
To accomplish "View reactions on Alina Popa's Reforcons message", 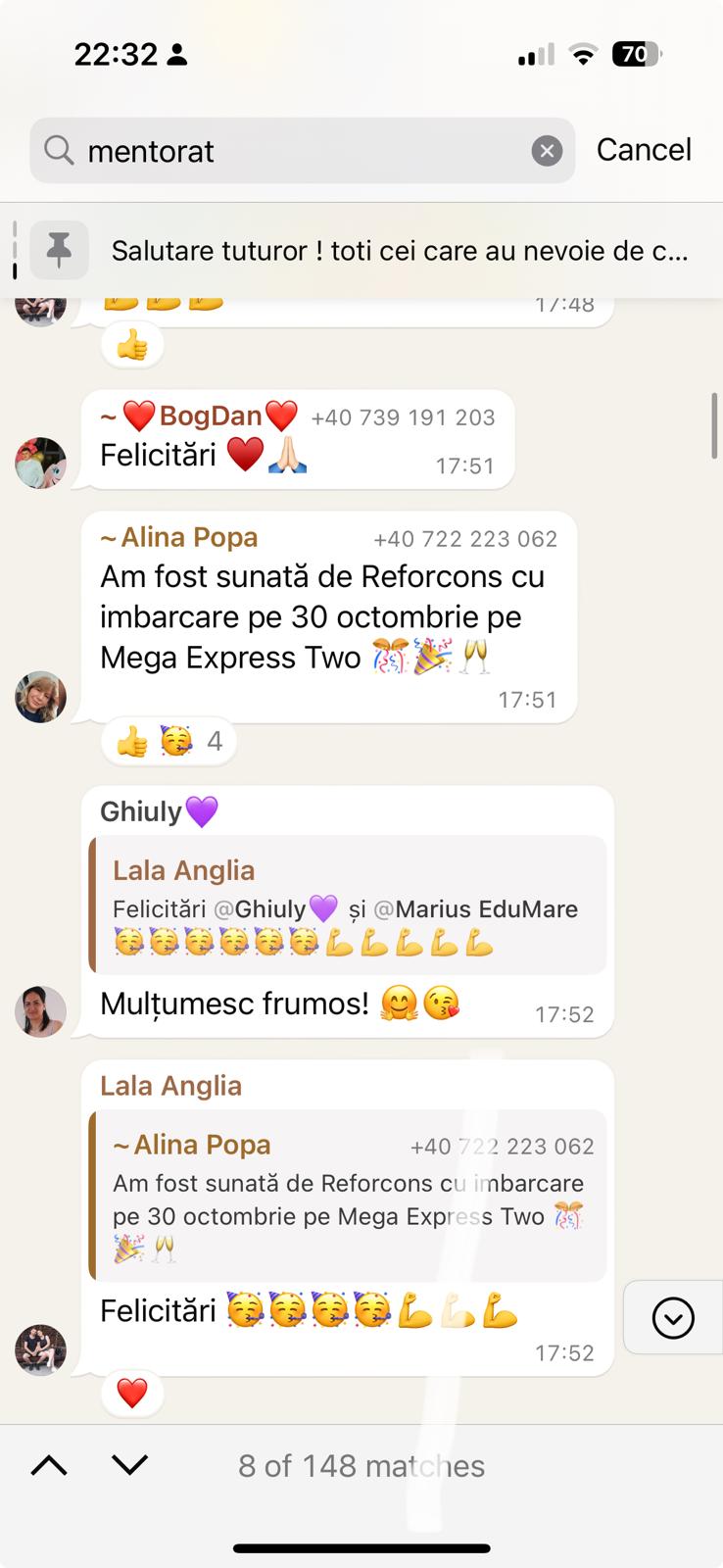I will click(169, 742).
